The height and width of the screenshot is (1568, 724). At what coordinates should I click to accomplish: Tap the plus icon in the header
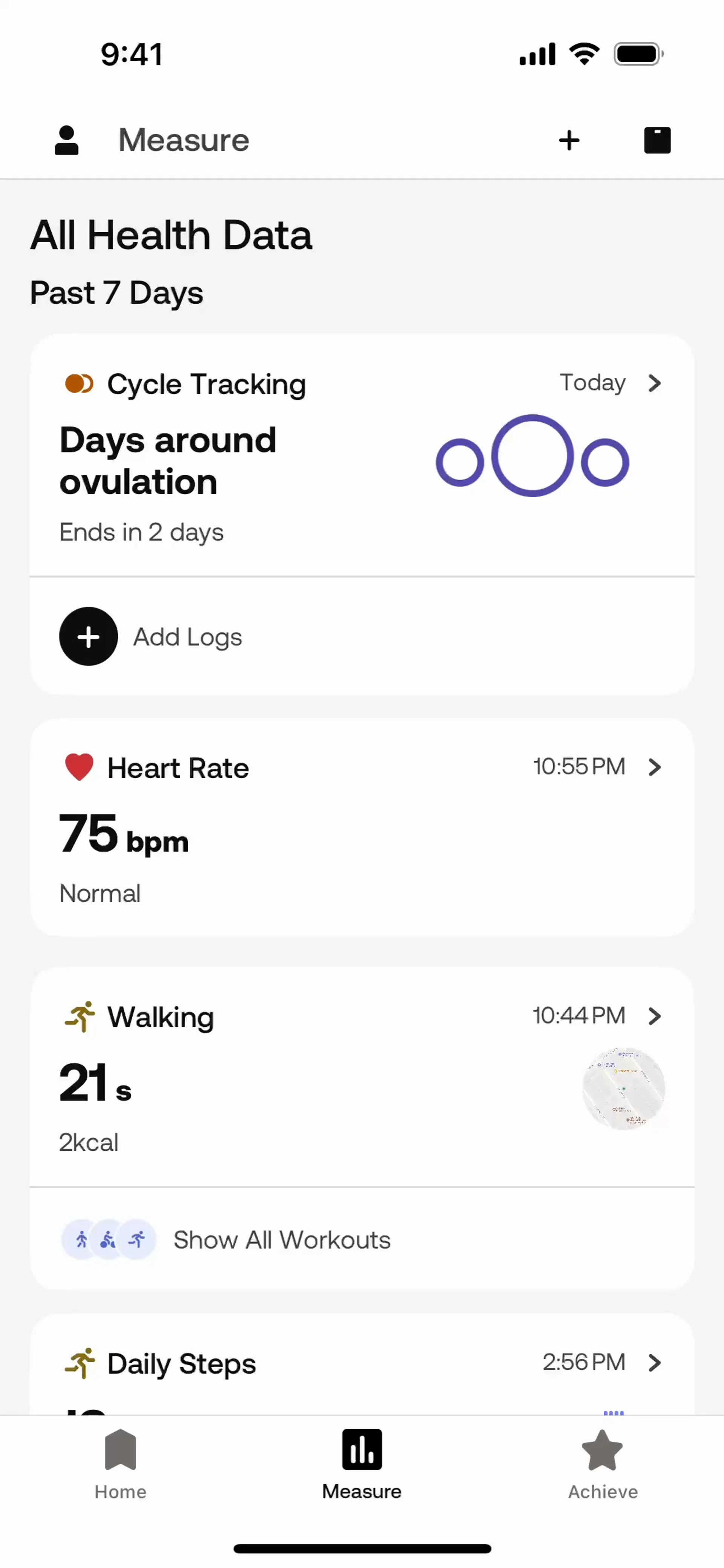(569, 141)
